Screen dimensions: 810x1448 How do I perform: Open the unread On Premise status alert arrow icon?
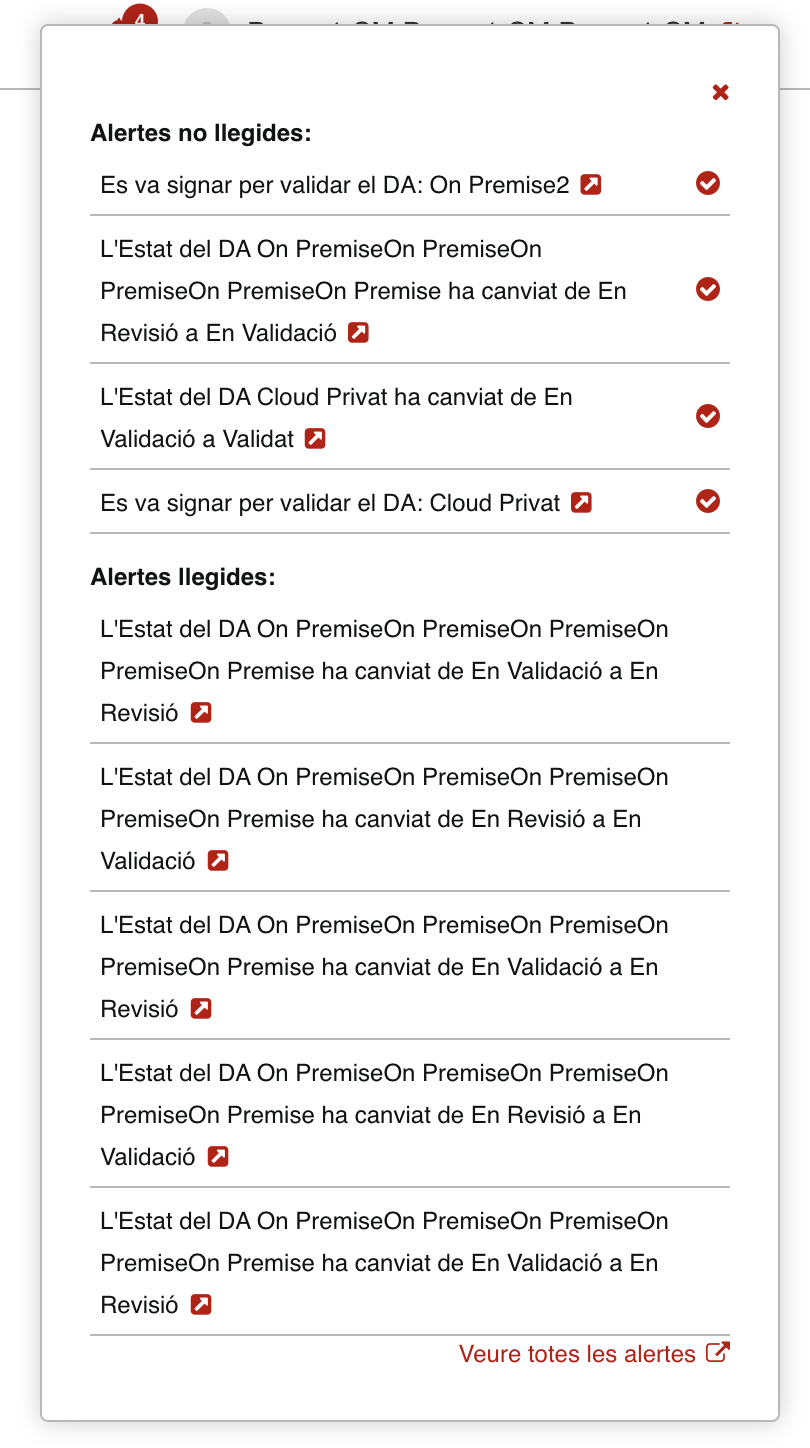pos(358,333)
